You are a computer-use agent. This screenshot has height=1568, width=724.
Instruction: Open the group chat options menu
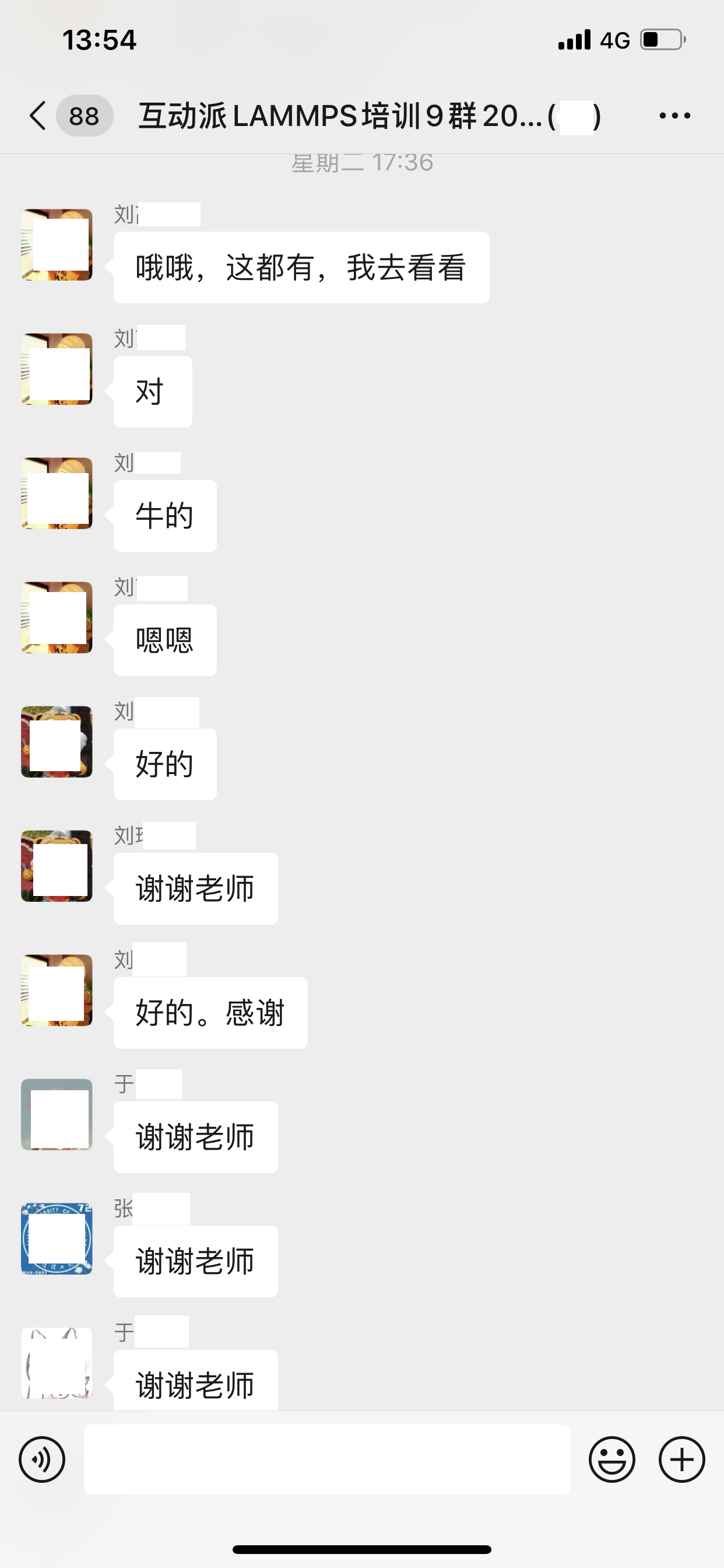pos(674,116)
